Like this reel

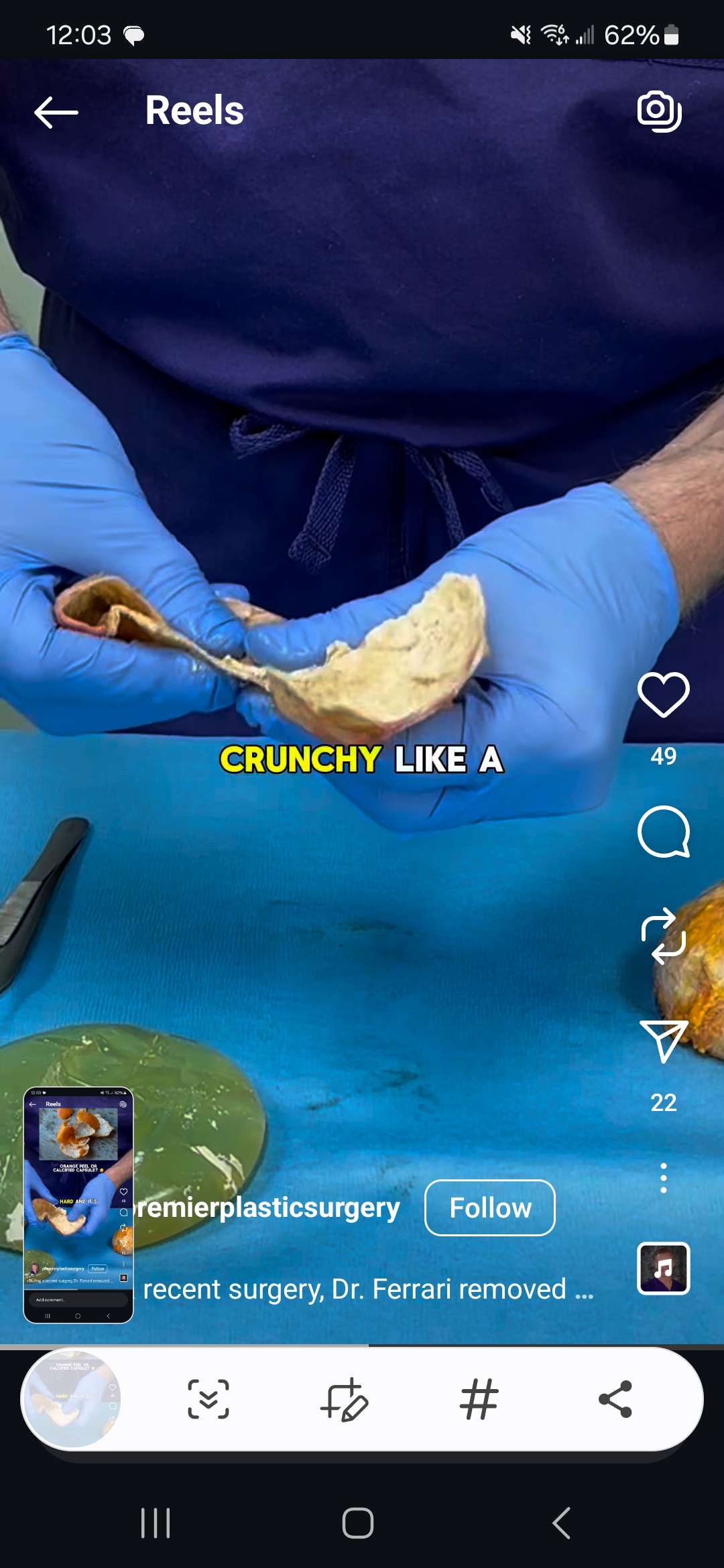click(x=663, y=695)
